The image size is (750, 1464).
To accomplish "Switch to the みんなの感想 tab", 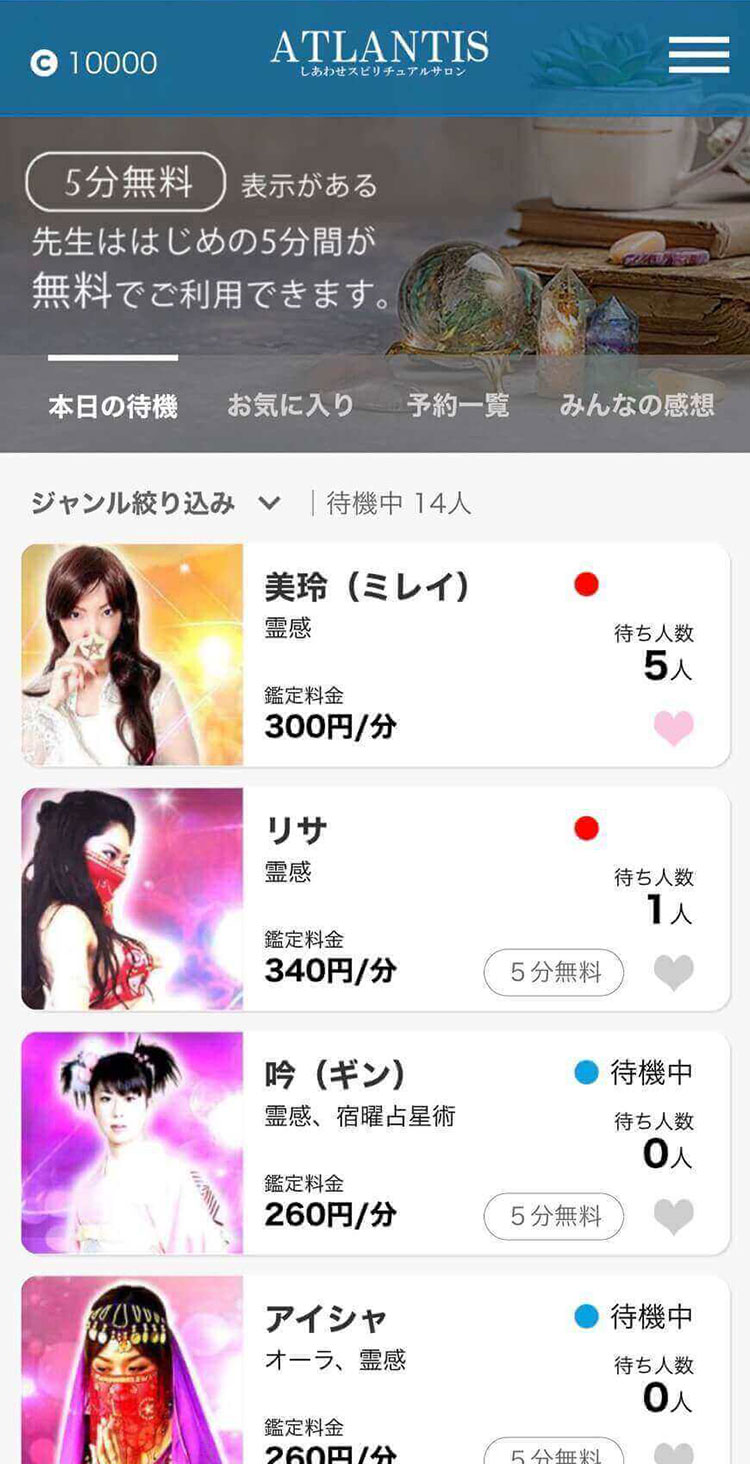I will pos(636,405).
